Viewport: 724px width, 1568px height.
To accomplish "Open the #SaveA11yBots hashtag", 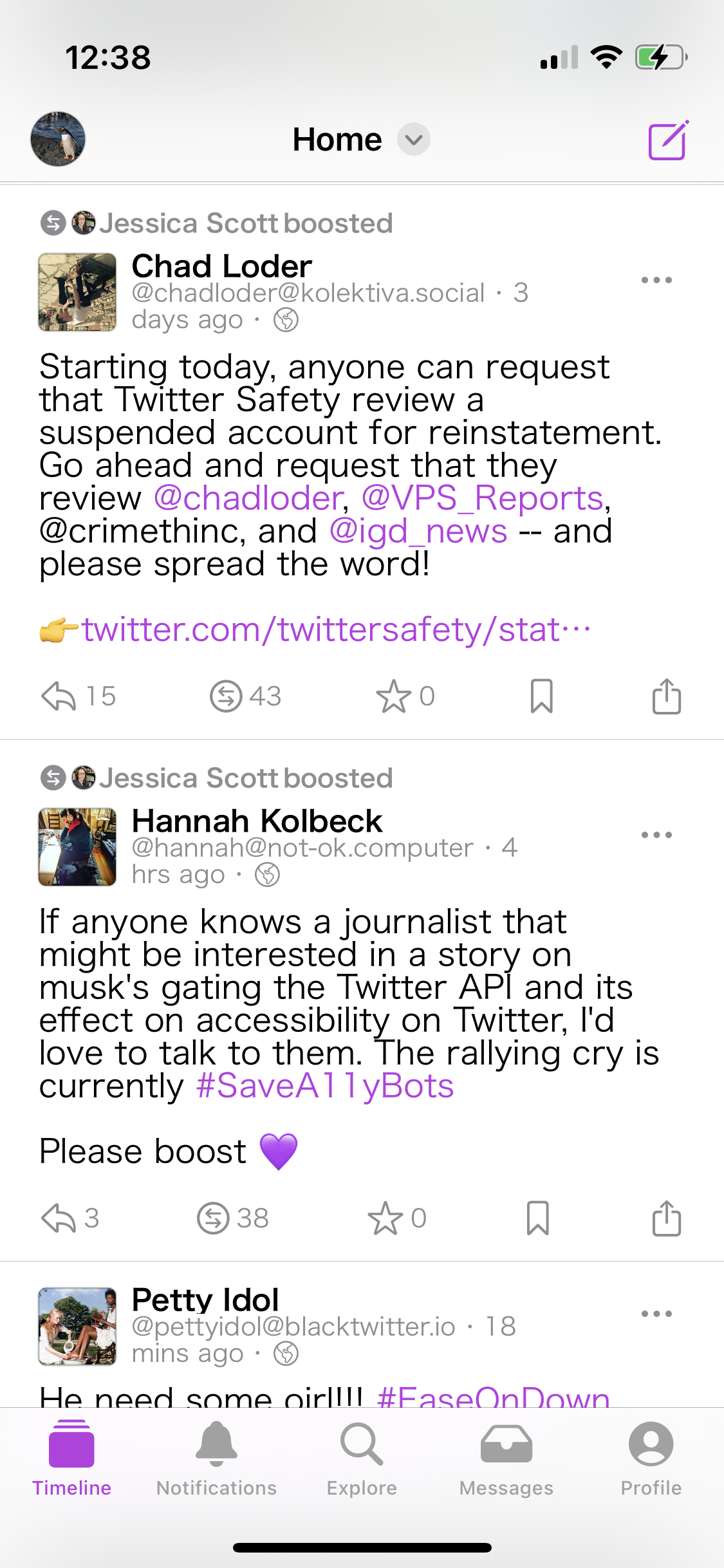I will coord(325,1086).
